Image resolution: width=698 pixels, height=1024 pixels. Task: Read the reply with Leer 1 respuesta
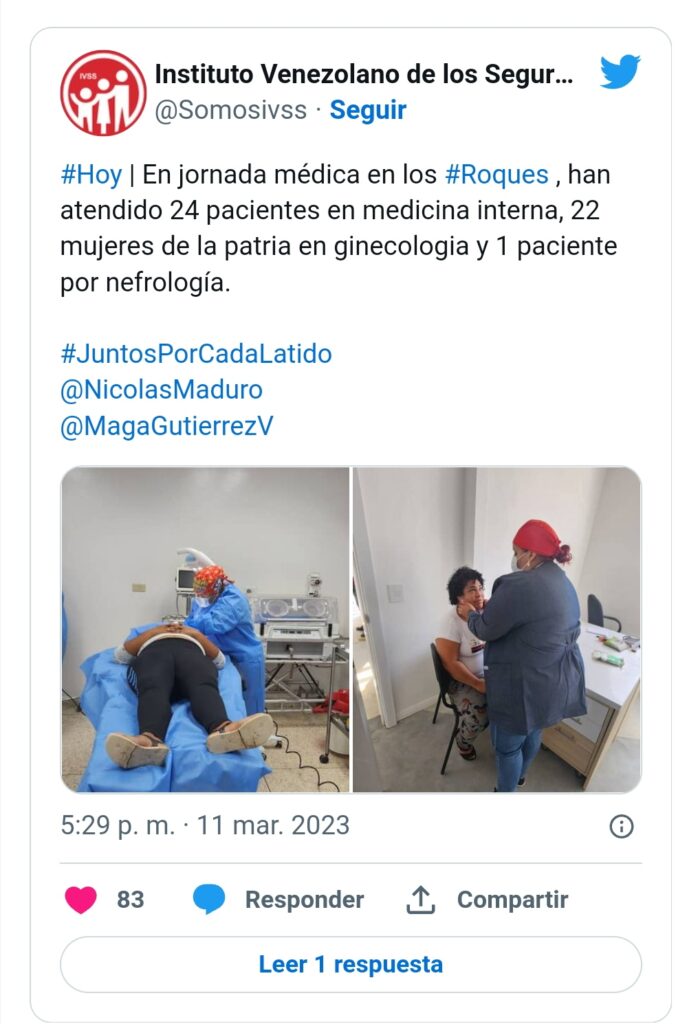(350, 964)
